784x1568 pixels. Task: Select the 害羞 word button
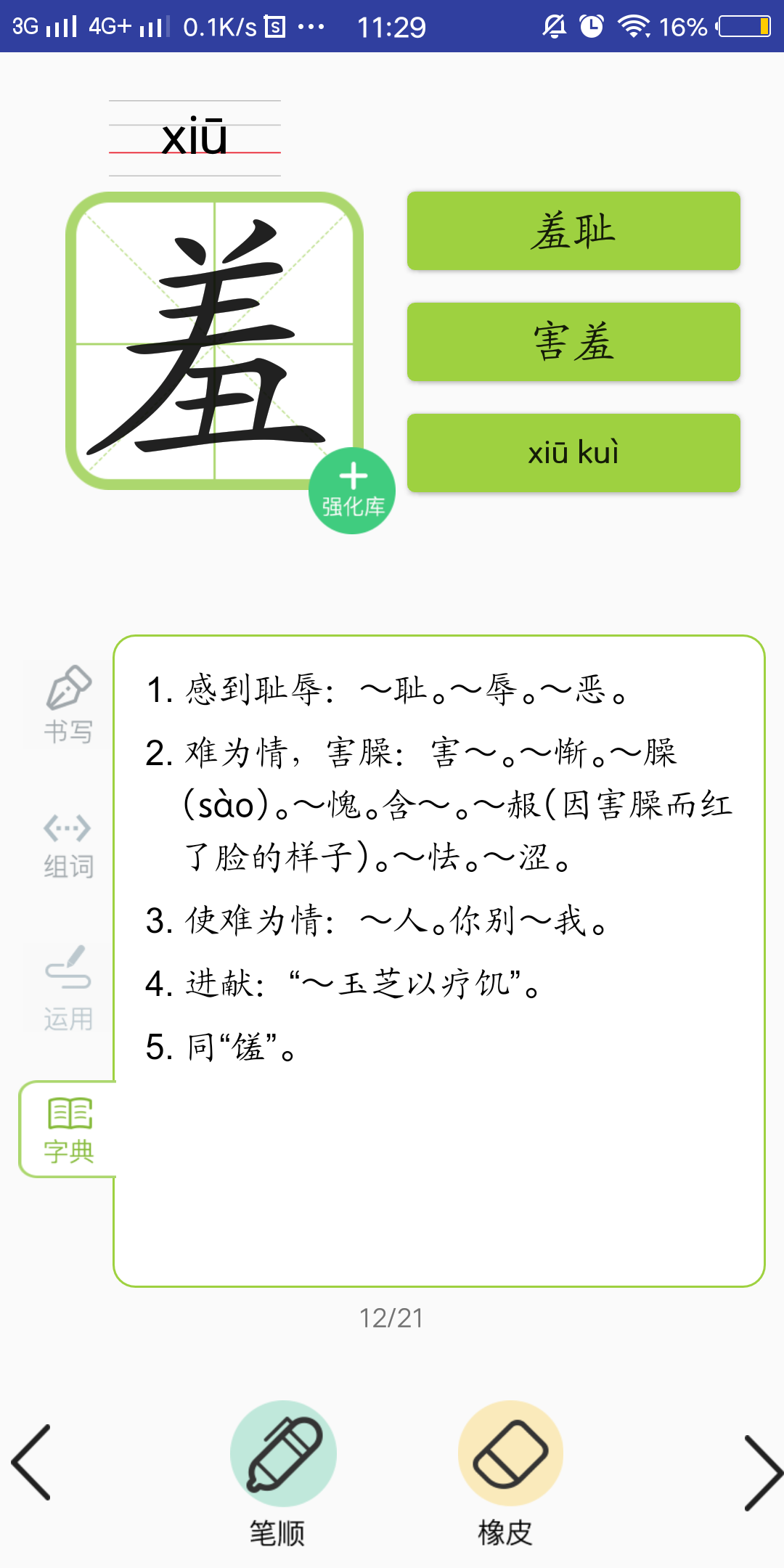click(x=573, y=342)
